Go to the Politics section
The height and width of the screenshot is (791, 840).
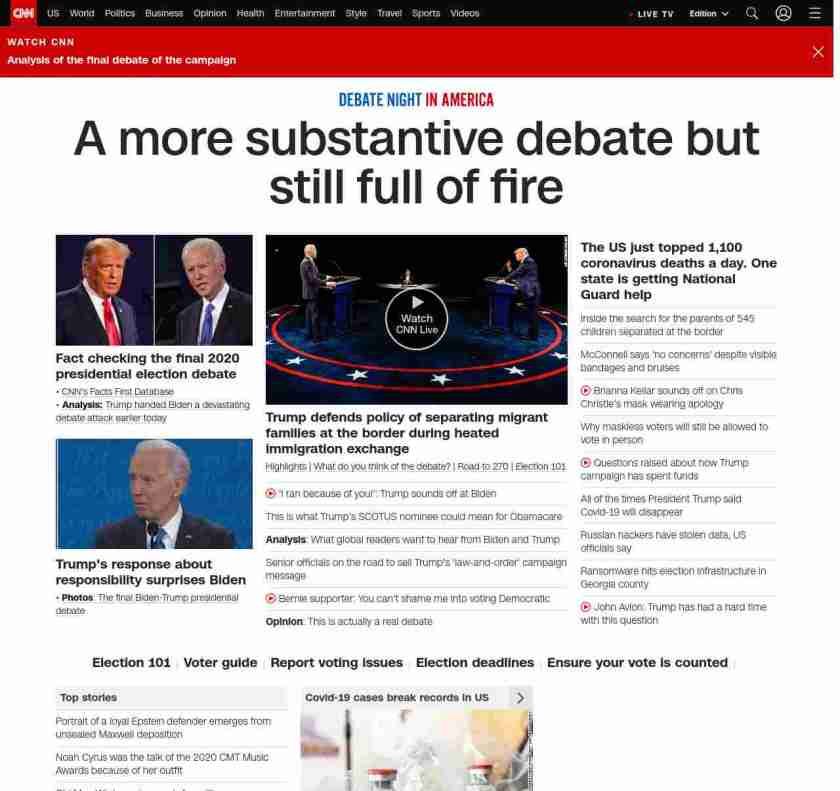coord(119,13)
